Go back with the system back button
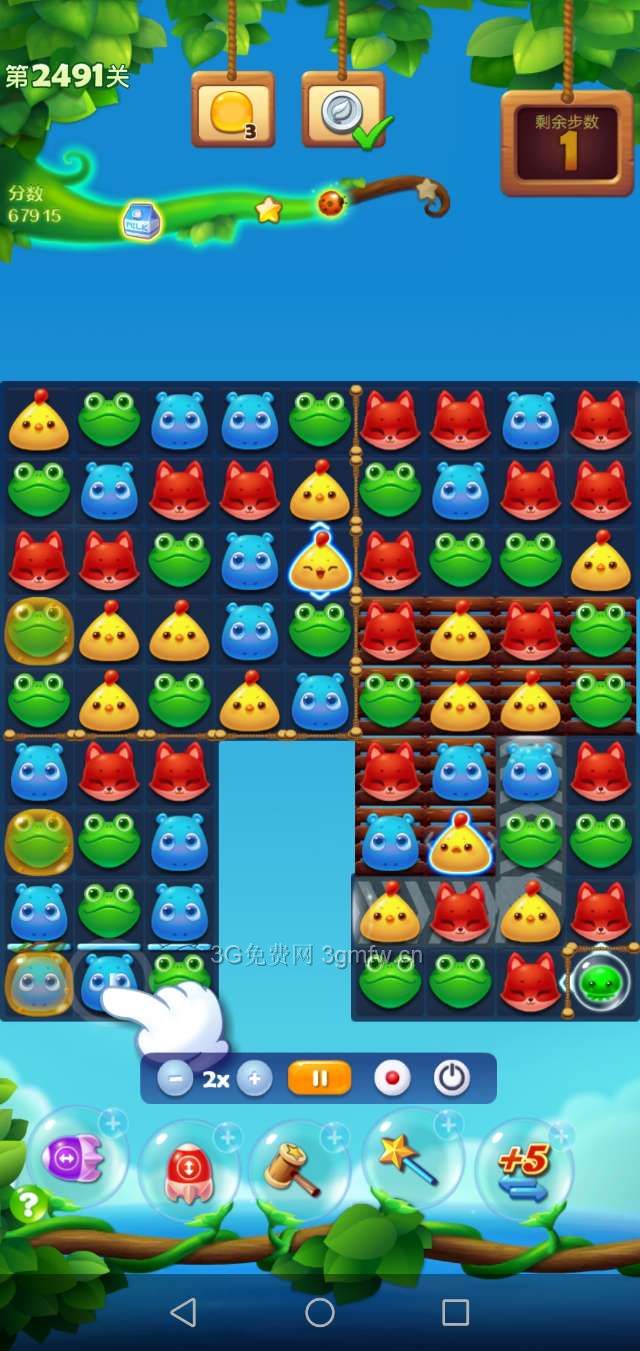 tap(183, 1312)
